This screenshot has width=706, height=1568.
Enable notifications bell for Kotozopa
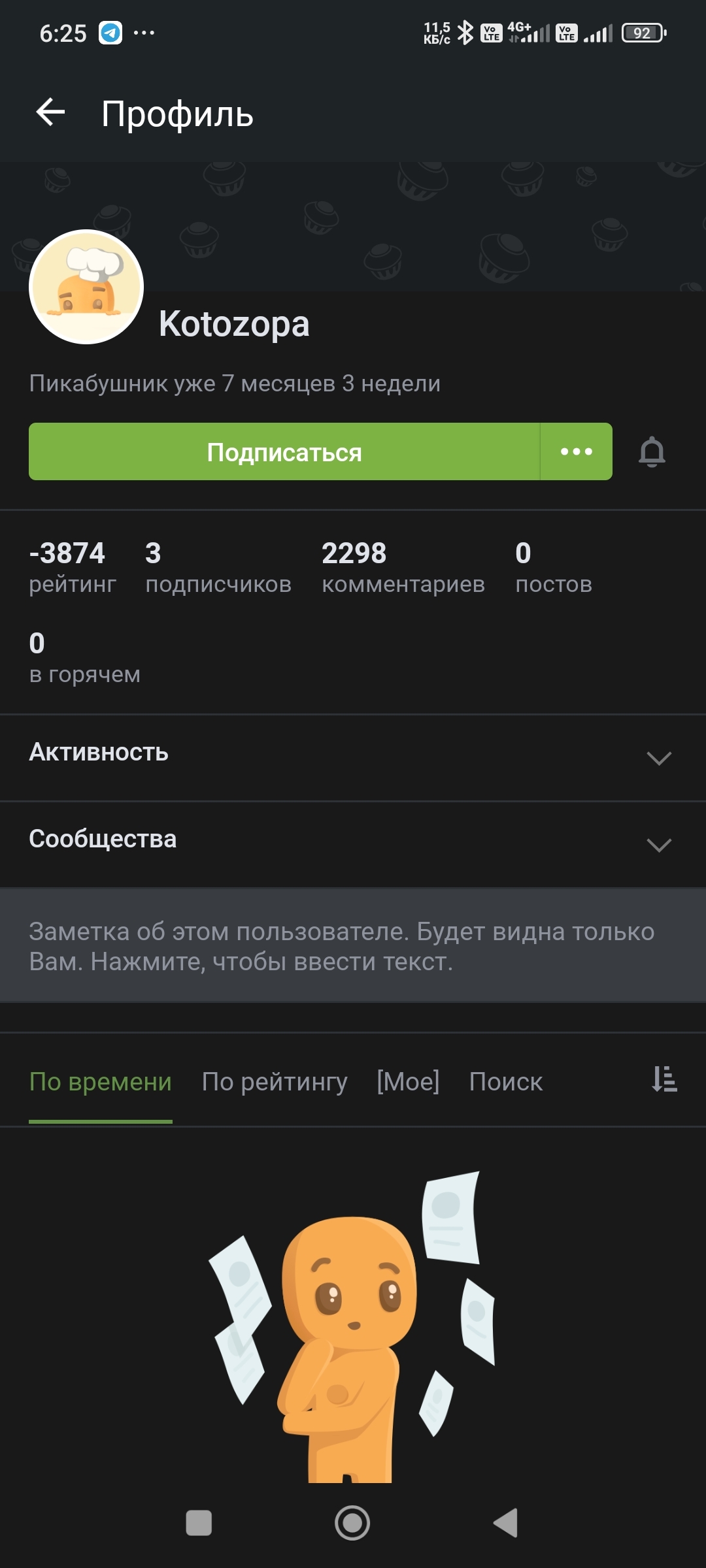pos(652,452)
